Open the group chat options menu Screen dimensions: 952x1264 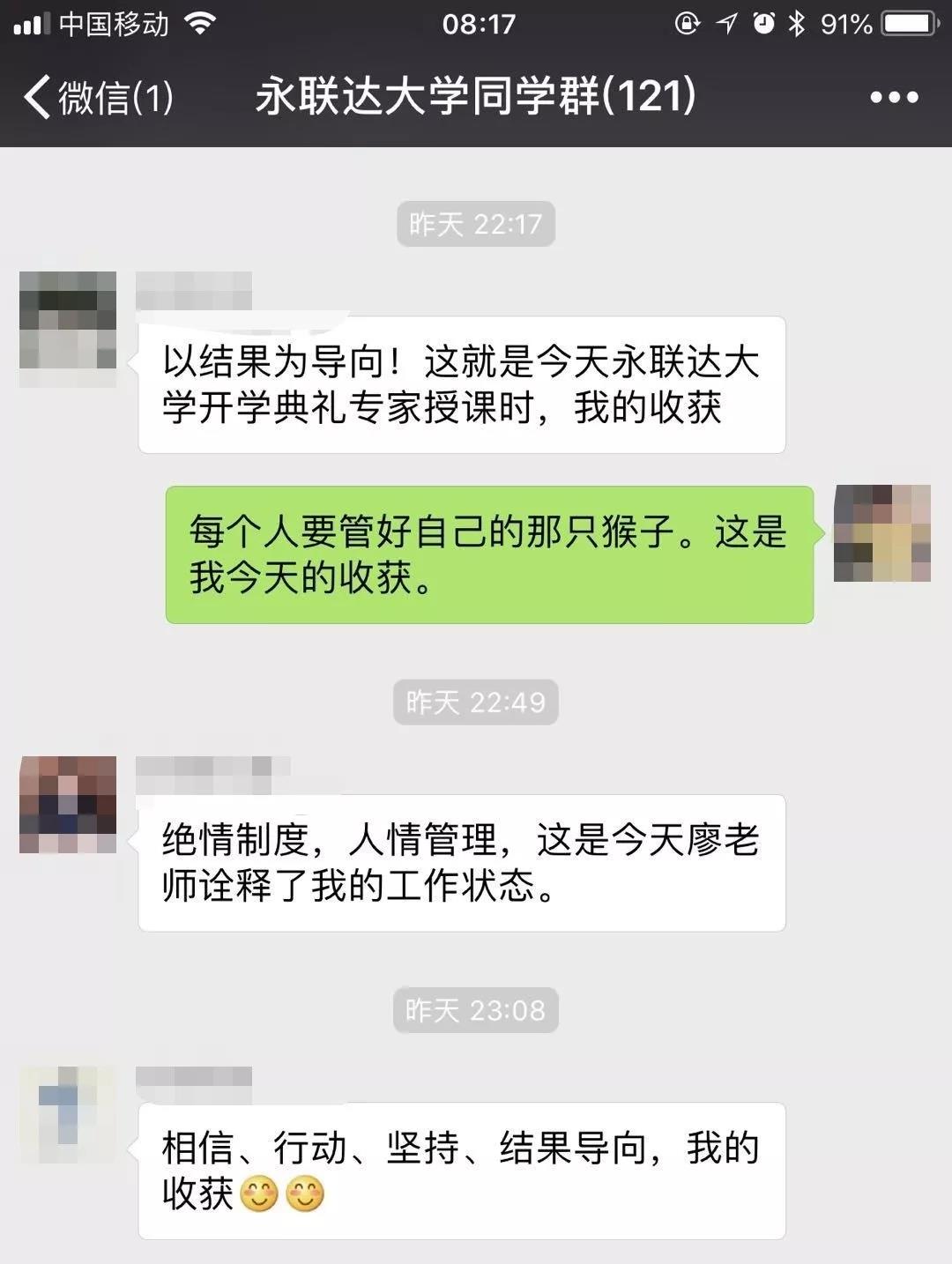894,97
